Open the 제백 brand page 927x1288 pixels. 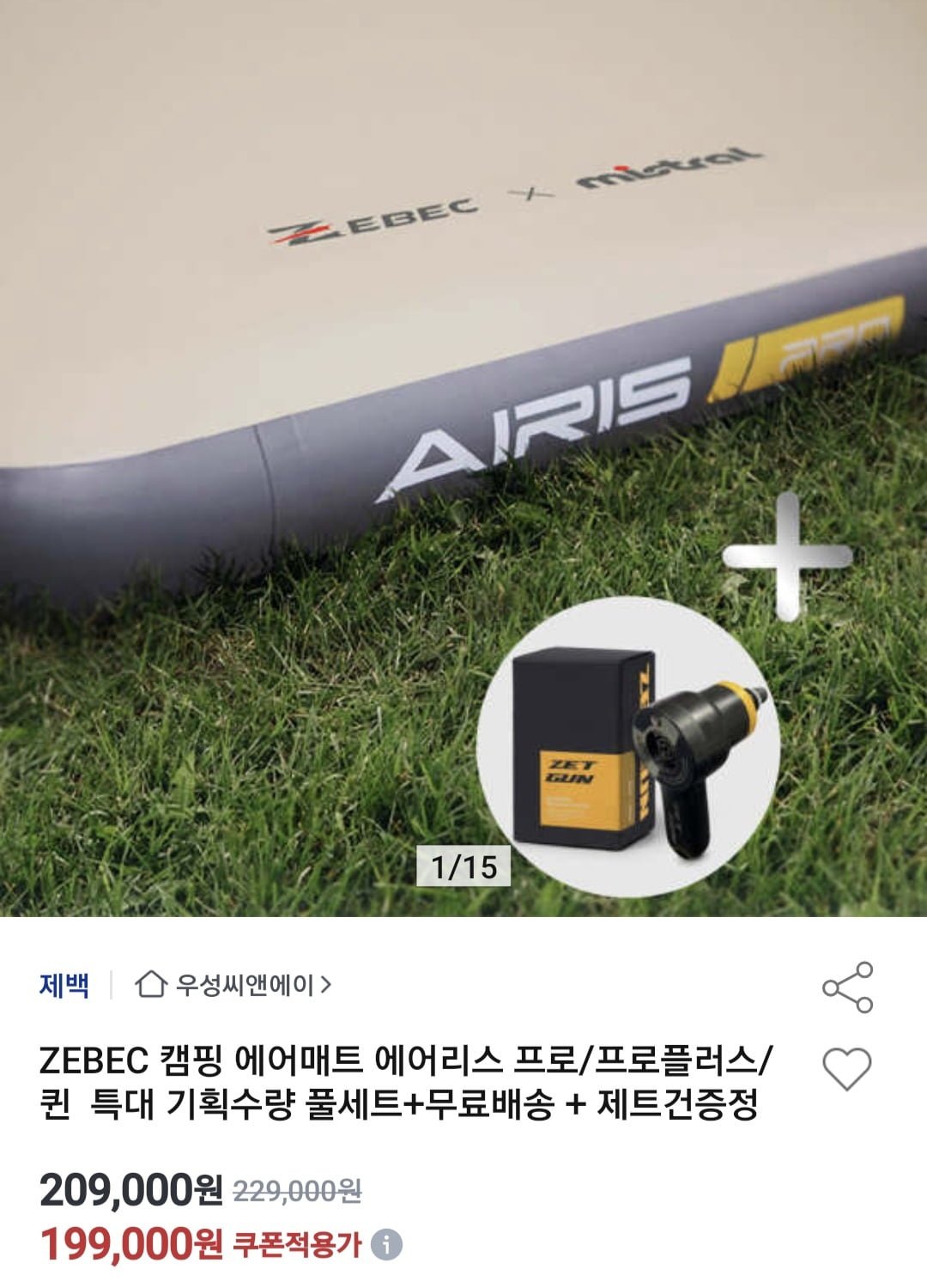pos(64,985)
